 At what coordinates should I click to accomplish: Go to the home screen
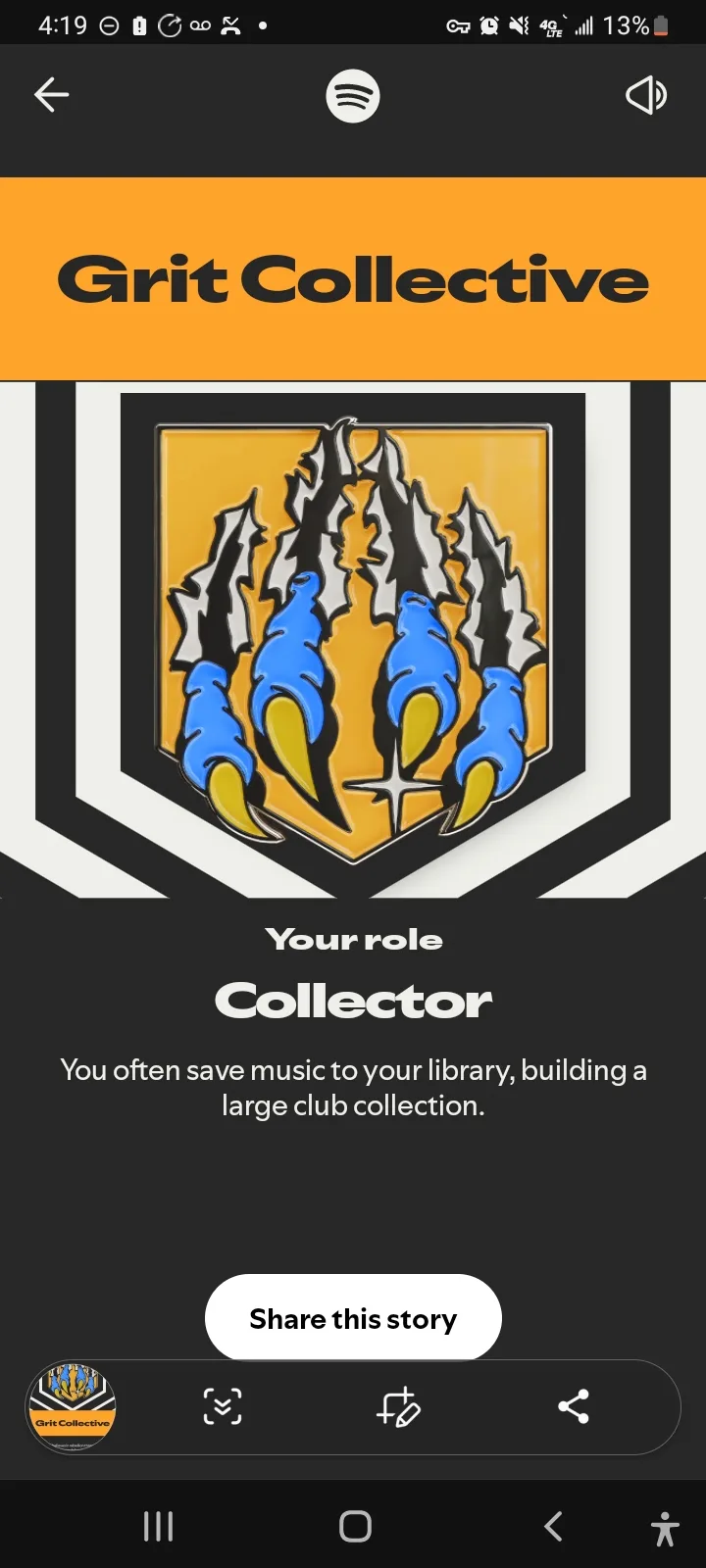pos(355,1526)
